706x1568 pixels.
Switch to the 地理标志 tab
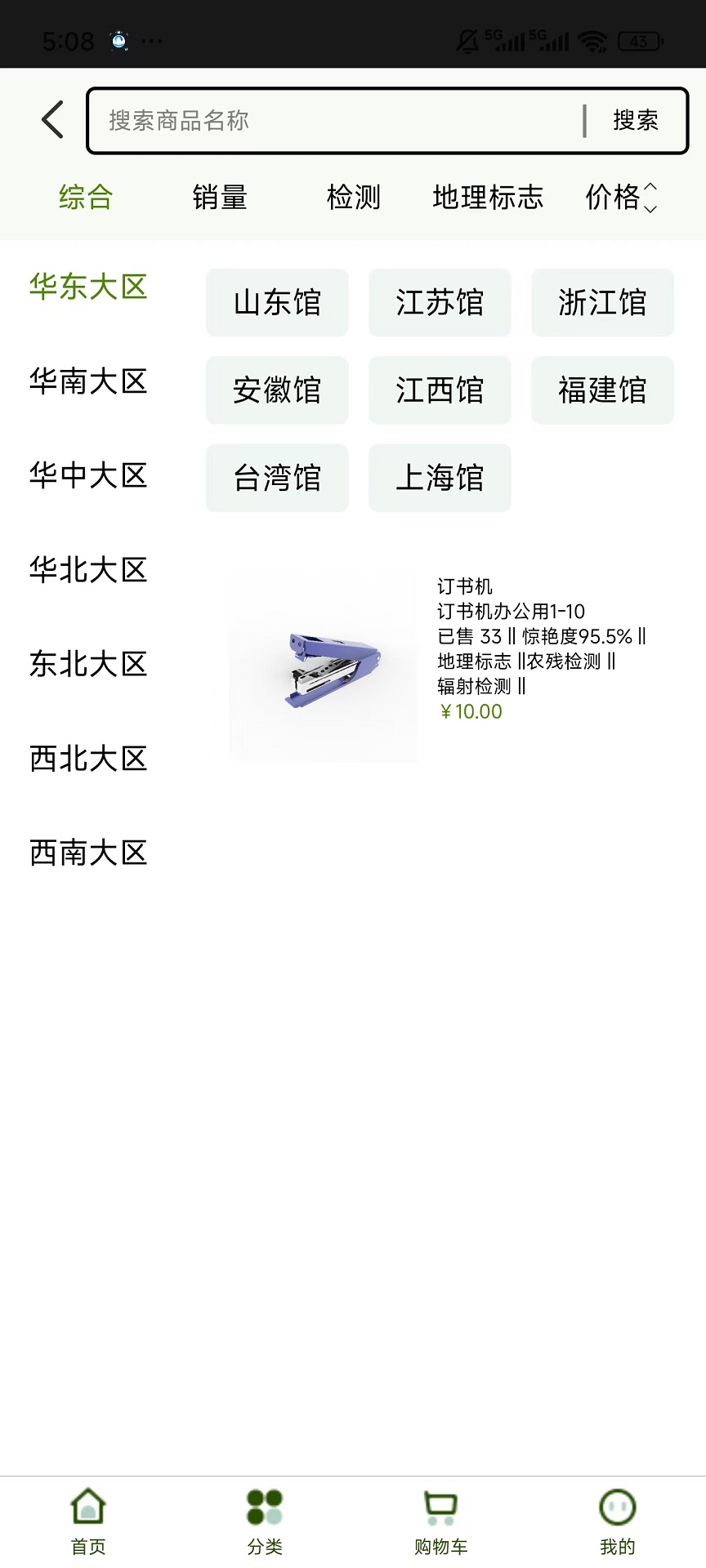488,198
